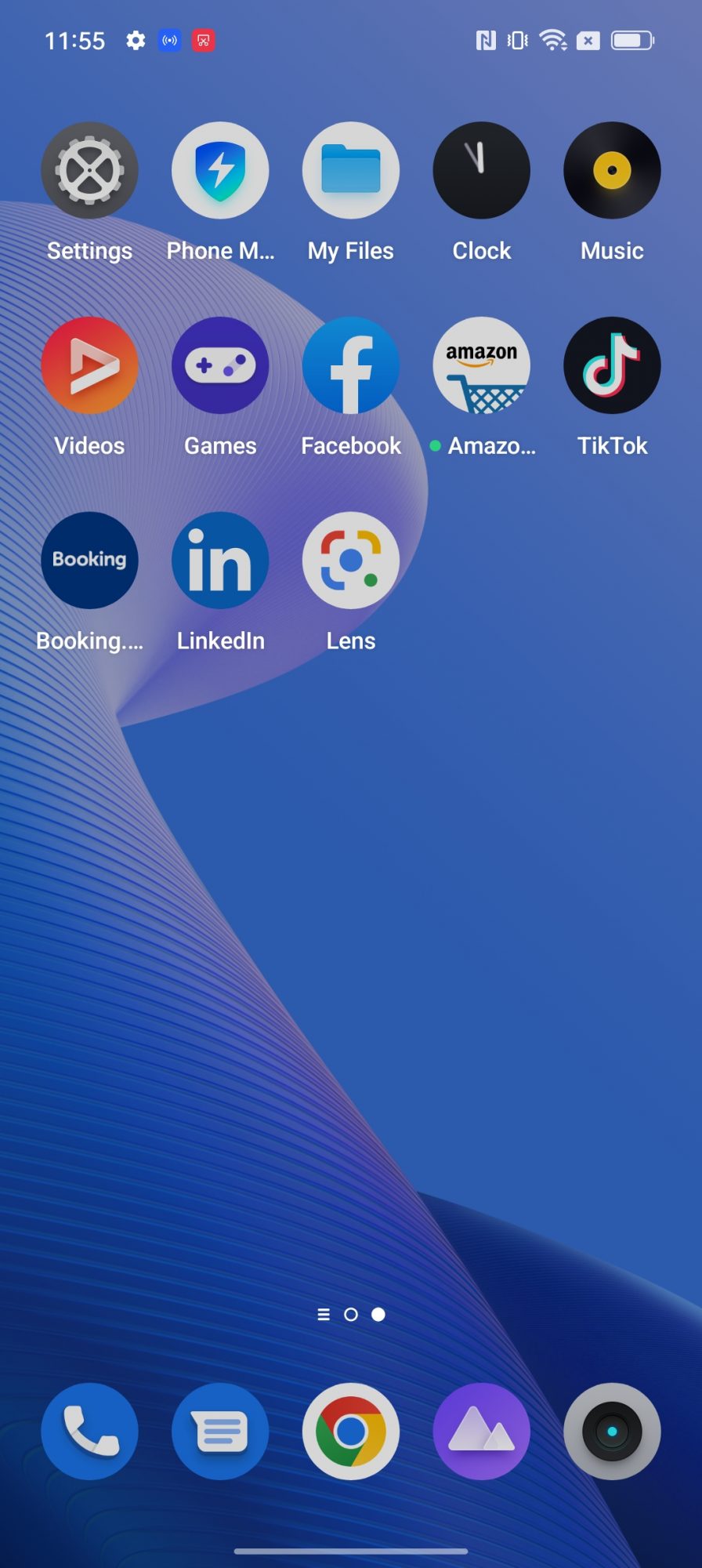Launch the Camera from the dock
This screenshot has height=1568, width=702.
[x=612, y=1432]
